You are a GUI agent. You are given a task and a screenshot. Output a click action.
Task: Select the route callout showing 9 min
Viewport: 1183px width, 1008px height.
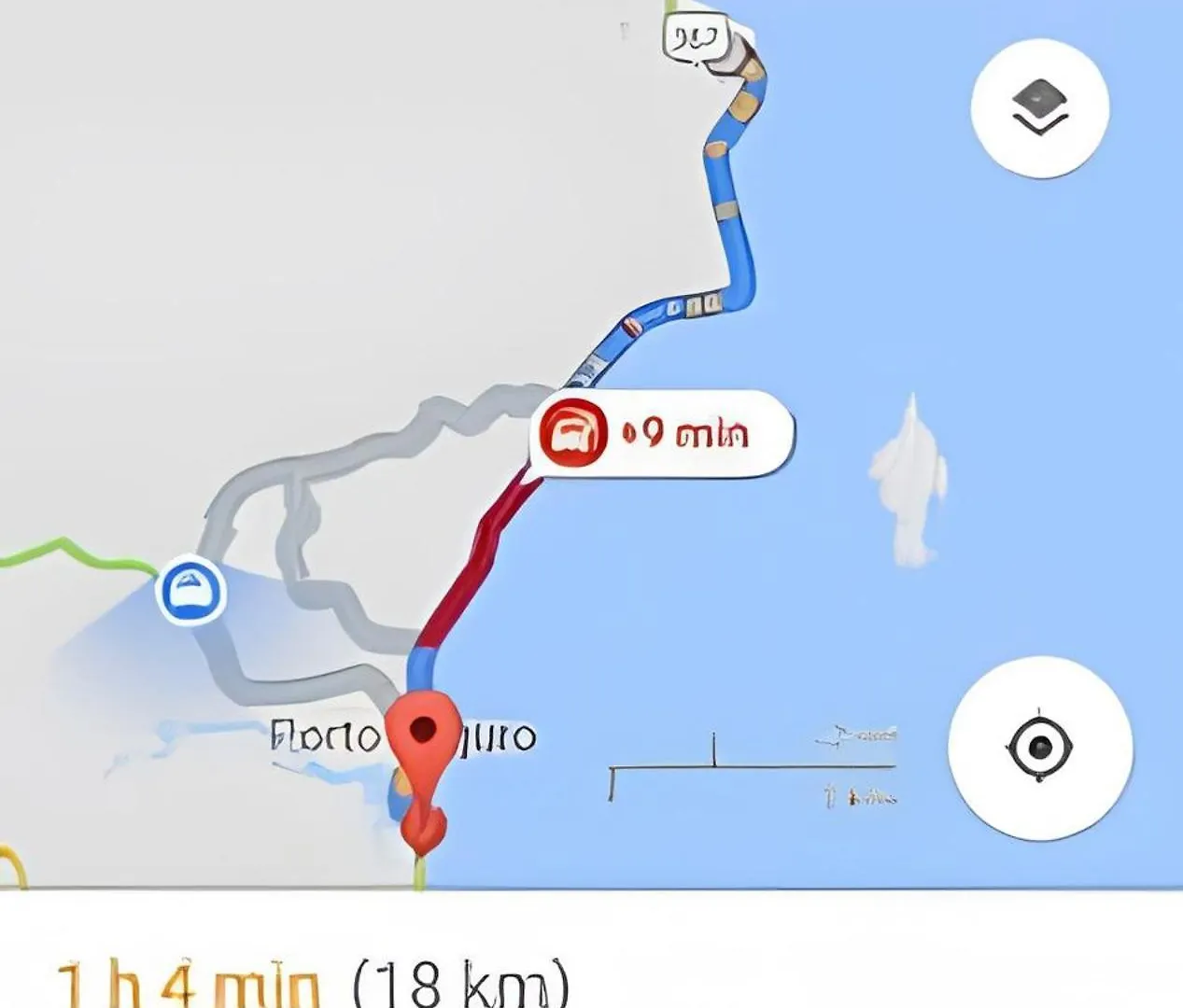(x=661, y=435)
